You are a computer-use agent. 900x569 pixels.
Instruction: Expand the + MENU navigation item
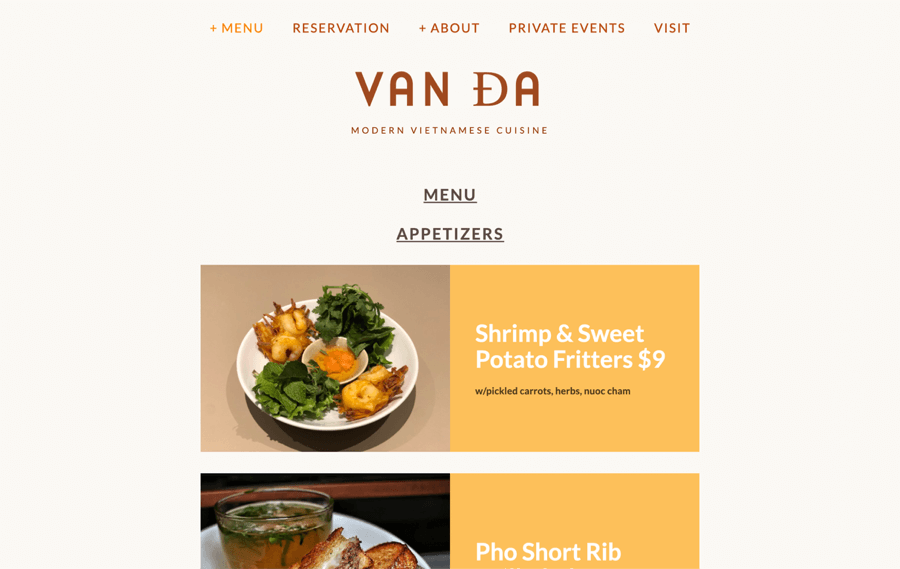[x=236, y=28]
